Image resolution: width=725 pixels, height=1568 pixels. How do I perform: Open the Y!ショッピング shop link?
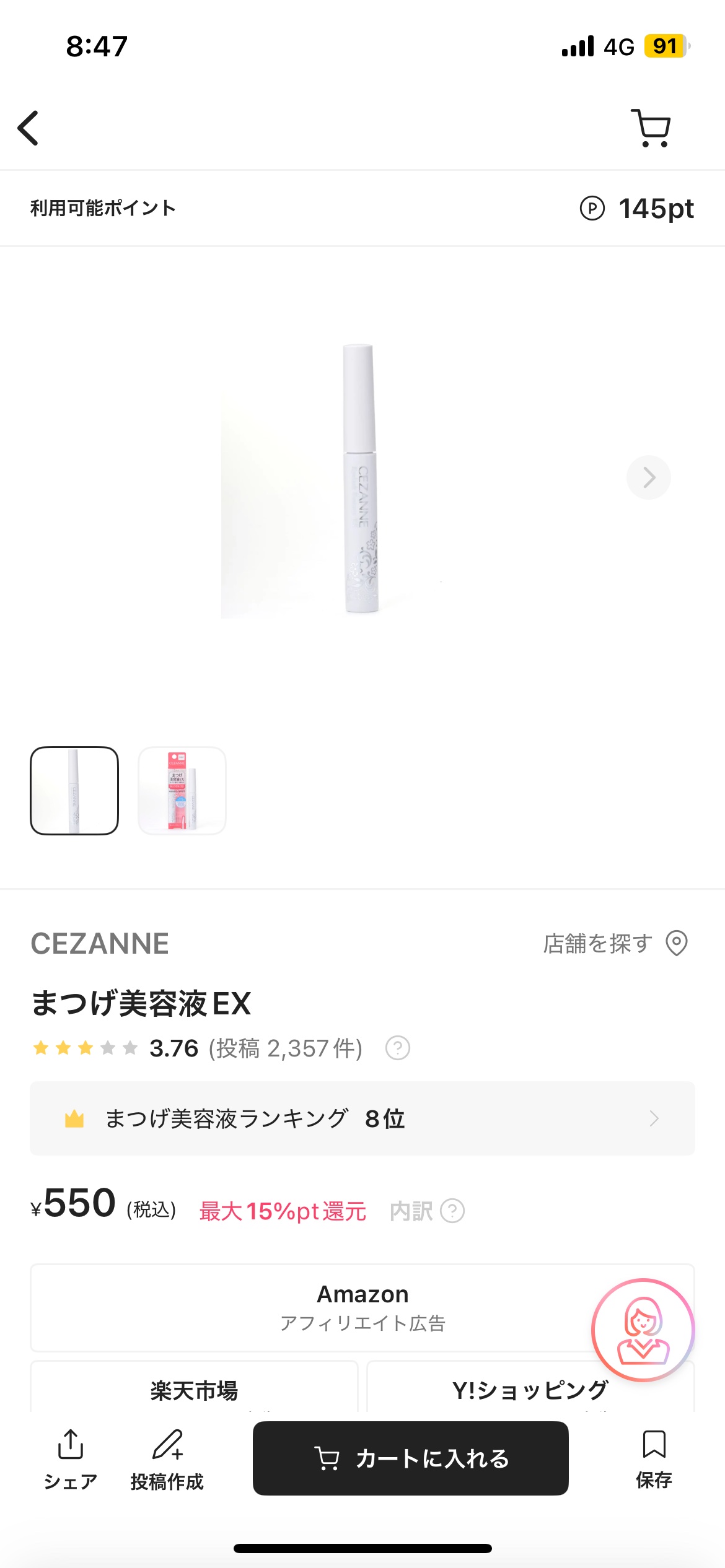pyautogui.click(x=496, y=1391)
